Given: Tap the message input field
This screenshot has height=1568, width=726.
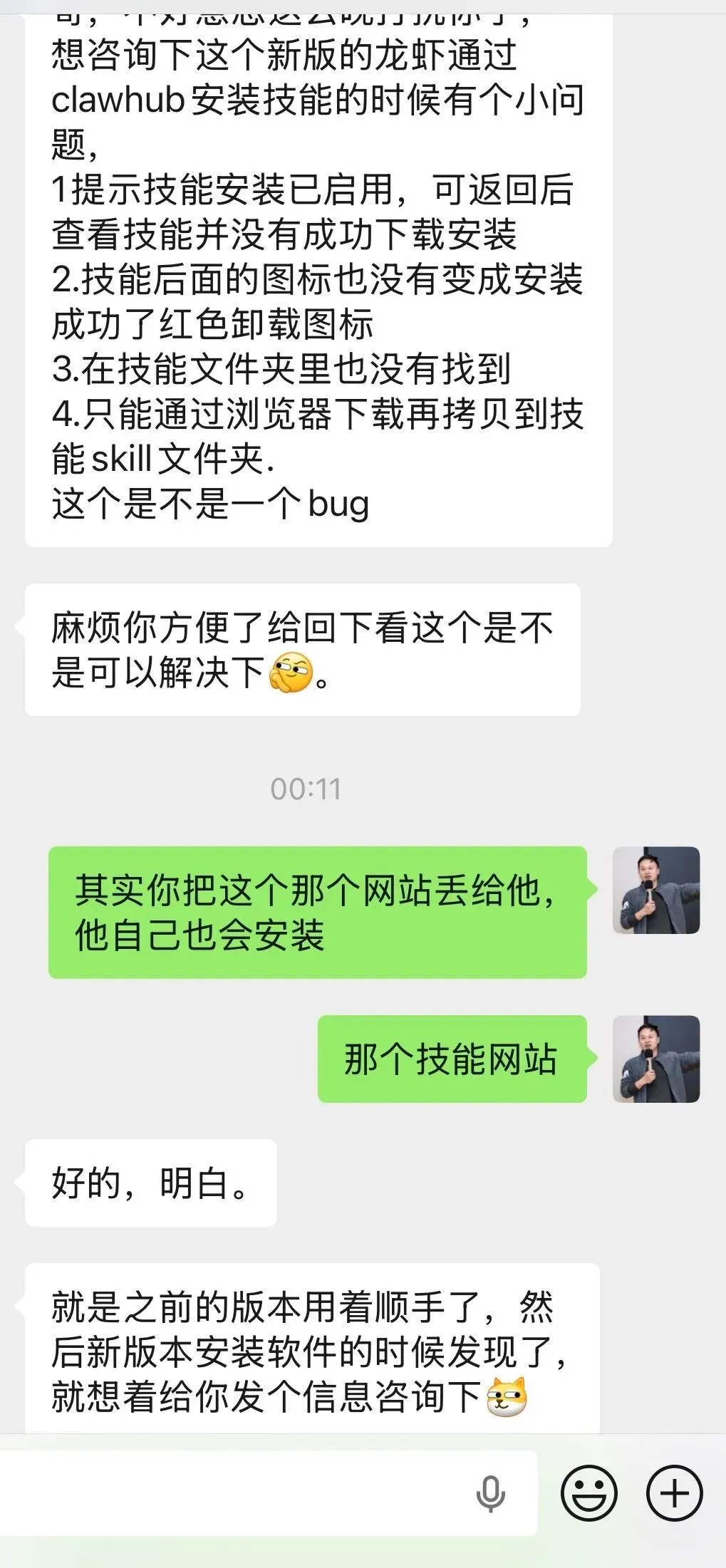Looking at the screenshot, I should (x=268, y=1494).
